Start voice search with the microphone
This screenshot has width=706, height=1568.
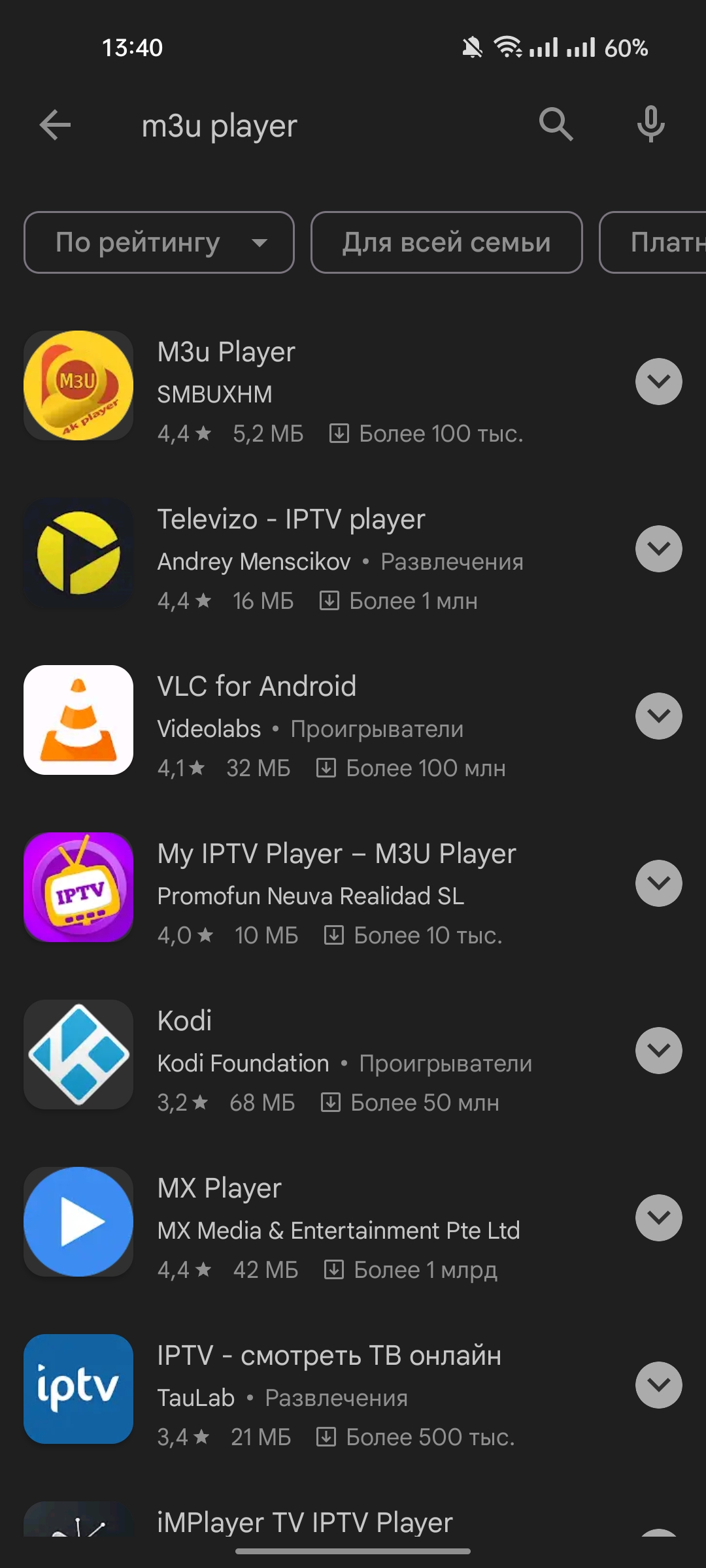tap(650, 124)
